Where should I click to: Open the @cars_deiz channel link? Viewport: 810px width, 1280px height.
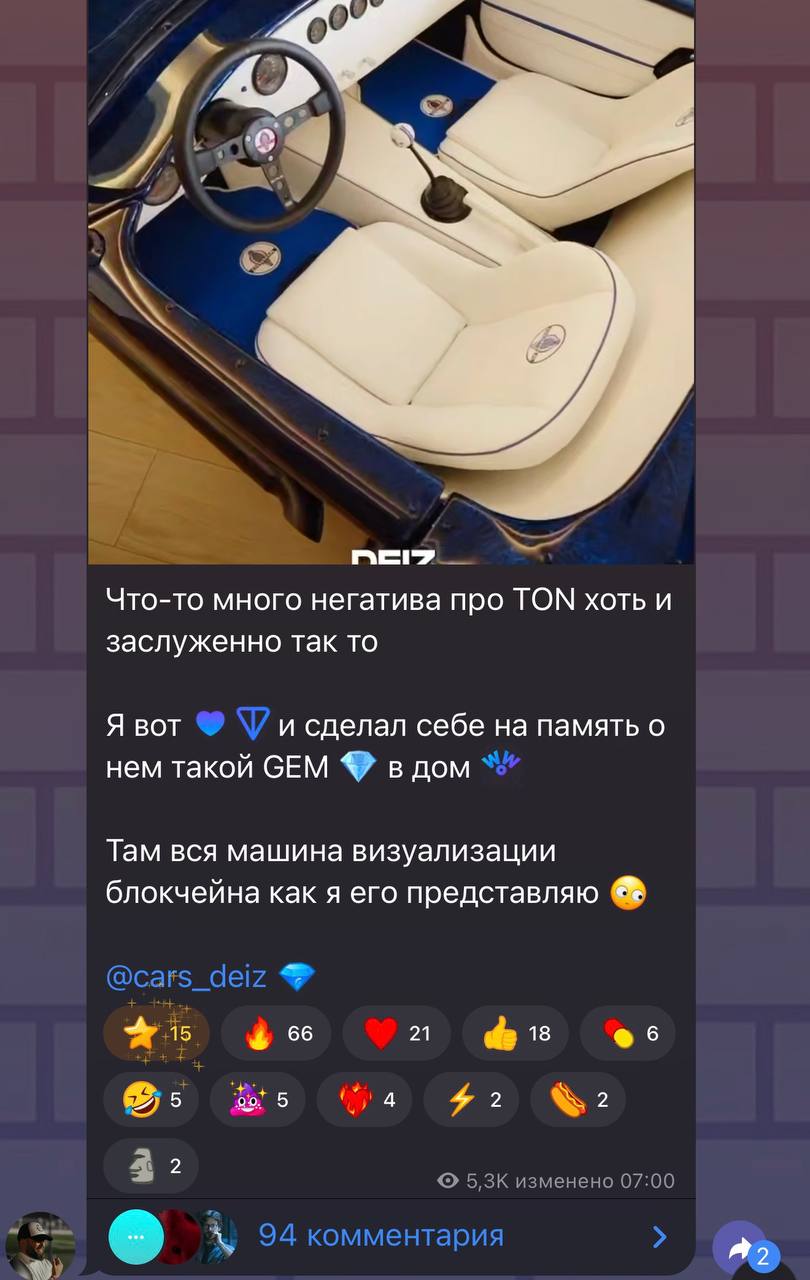tap(187, 976)
